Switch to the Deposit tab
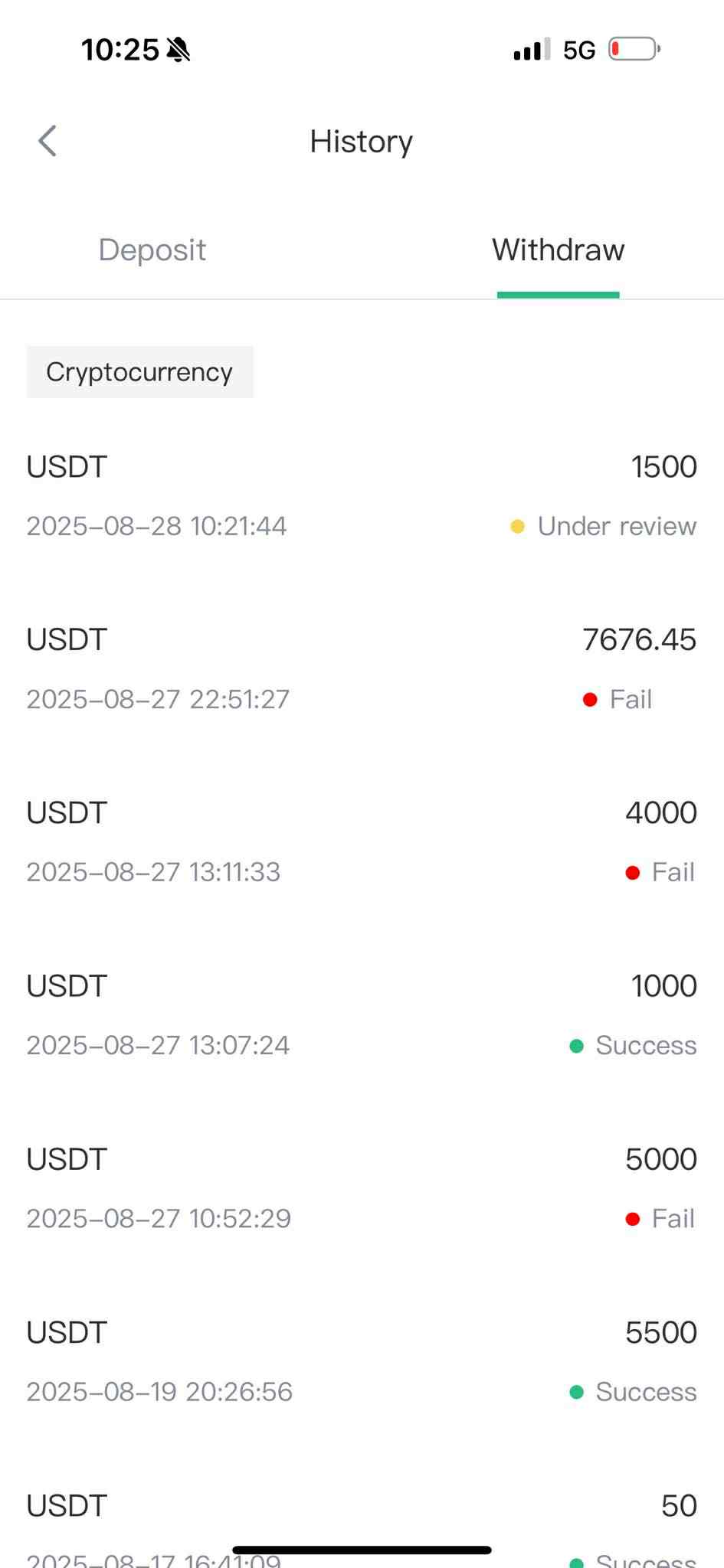The width and height of the screenshot is (724, 1568). 152,250
